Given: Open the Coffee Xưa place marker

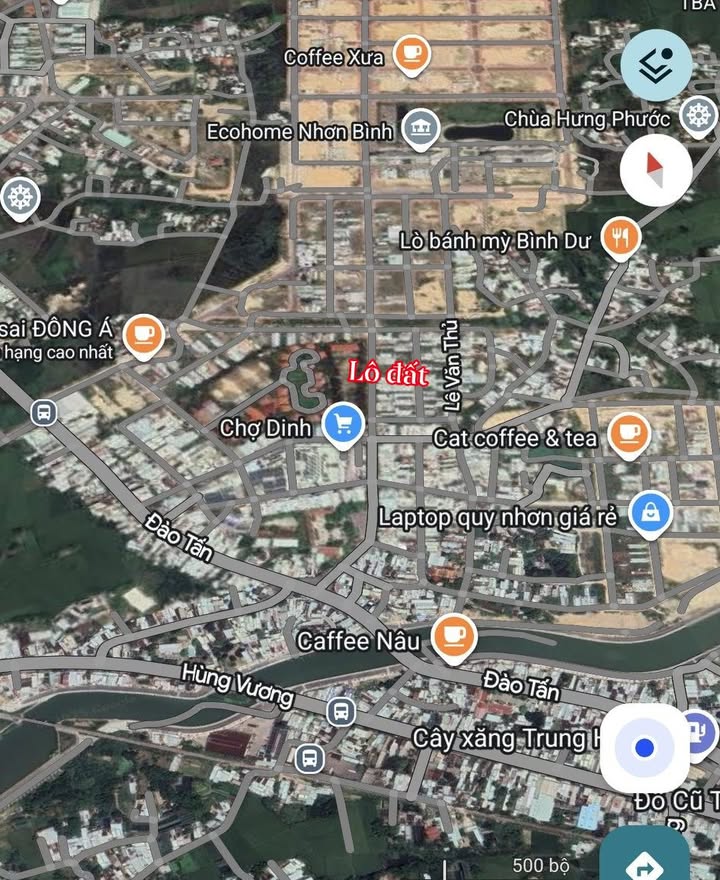Looking at the screenshot, I should point(410,55).
